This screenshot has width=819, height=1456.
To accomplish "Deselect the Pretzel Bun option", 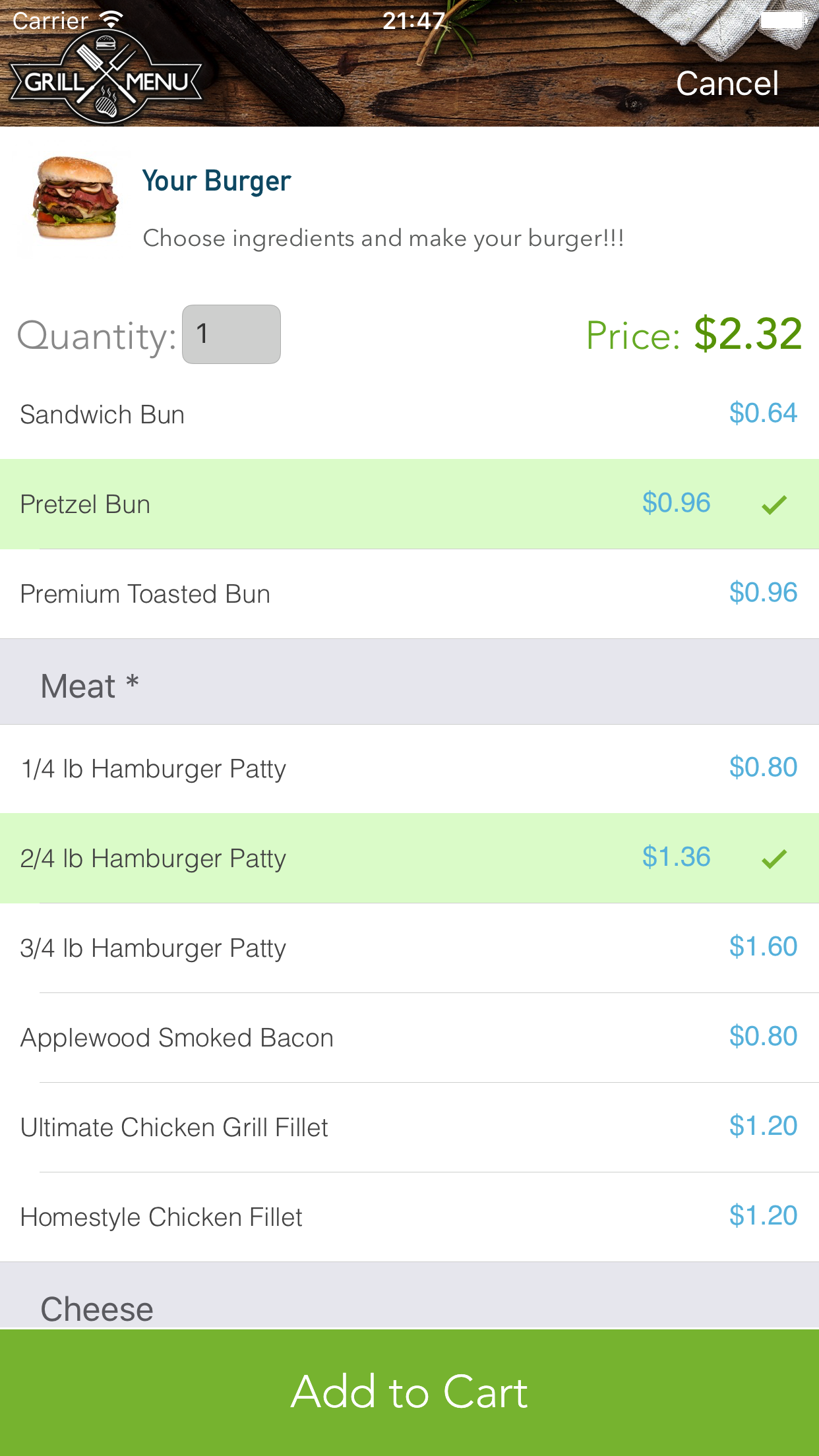I will click(x=409, y=503).
